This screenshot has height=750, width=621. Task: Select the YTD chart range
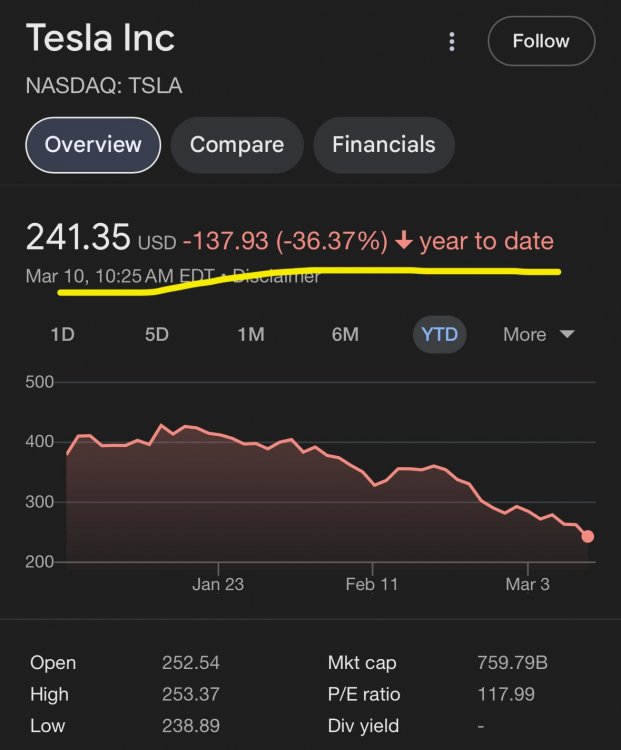pyautogui.click(x=440, y=334)
